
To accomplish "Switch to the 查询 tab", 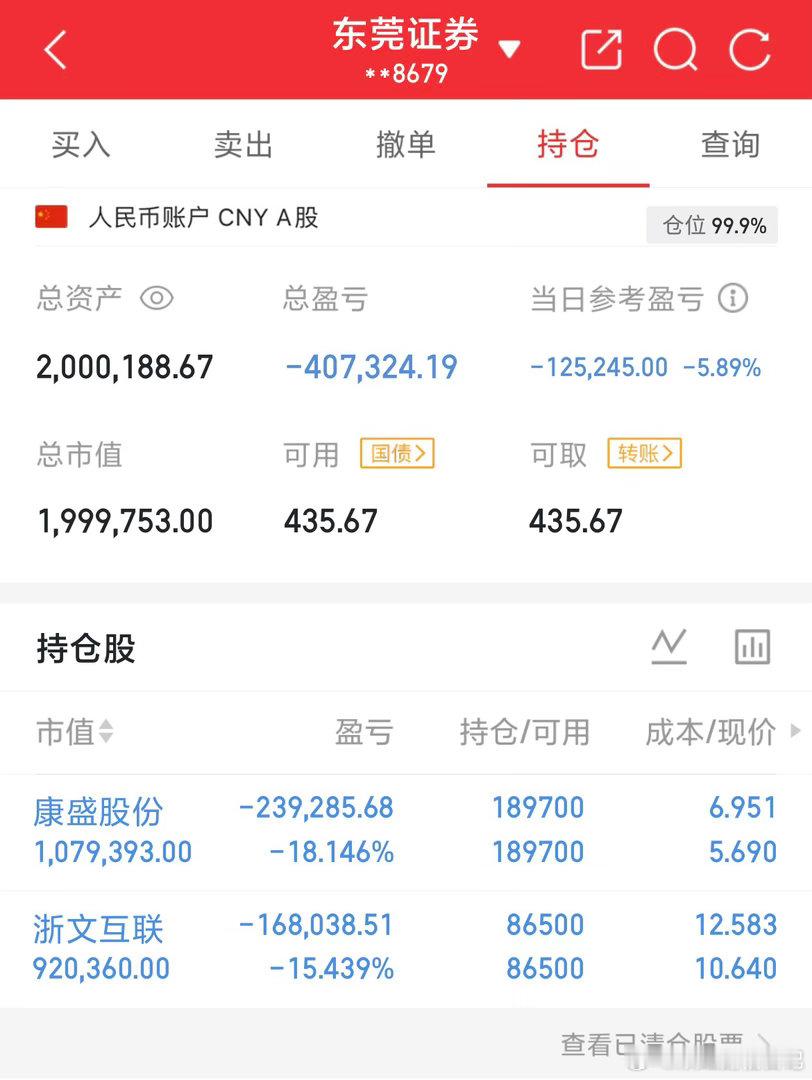I will click(730, 144).
